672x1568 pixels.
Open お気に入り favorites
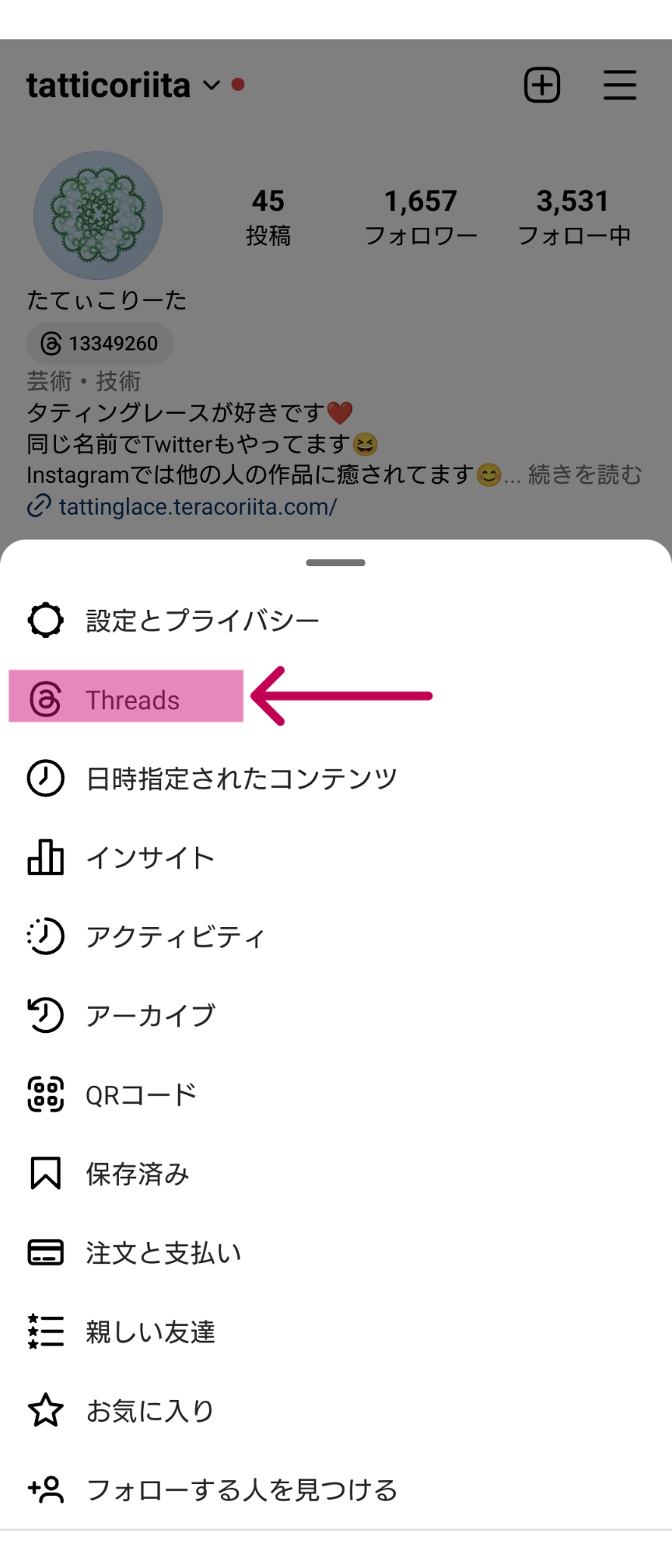pyautogui.click(x=150, y=1411)
